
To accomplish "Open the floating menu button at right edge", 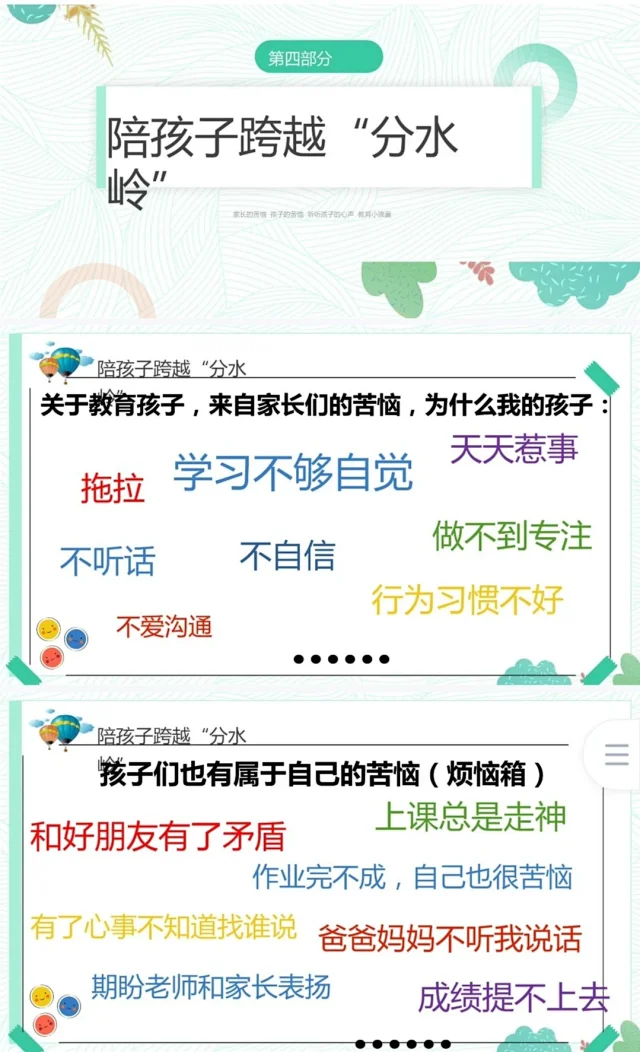I will pyautogui.click(x=618, y=755).
